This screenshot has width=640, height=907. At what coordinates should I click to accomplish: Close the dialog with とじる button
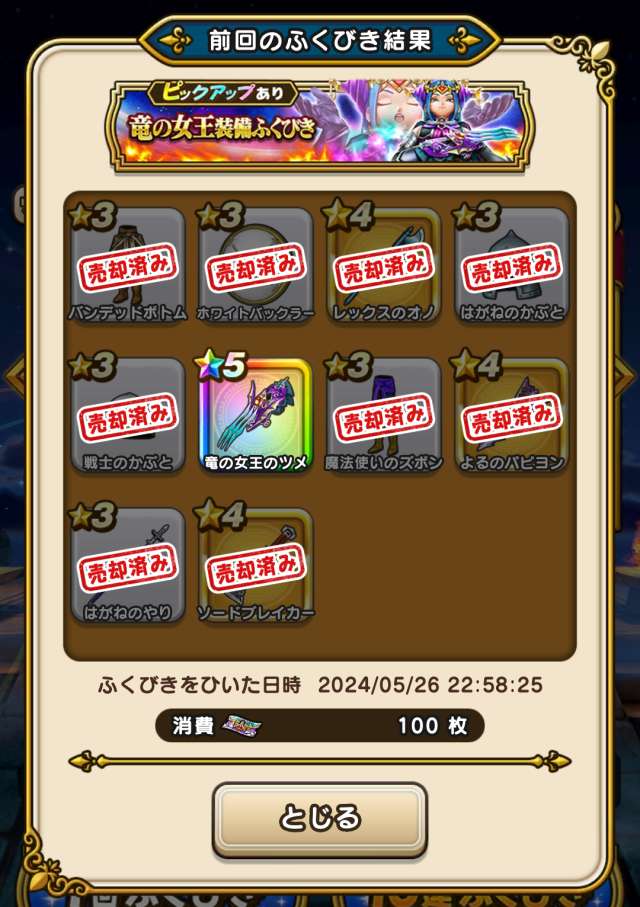pyautogui.click(x=319, y=818)
